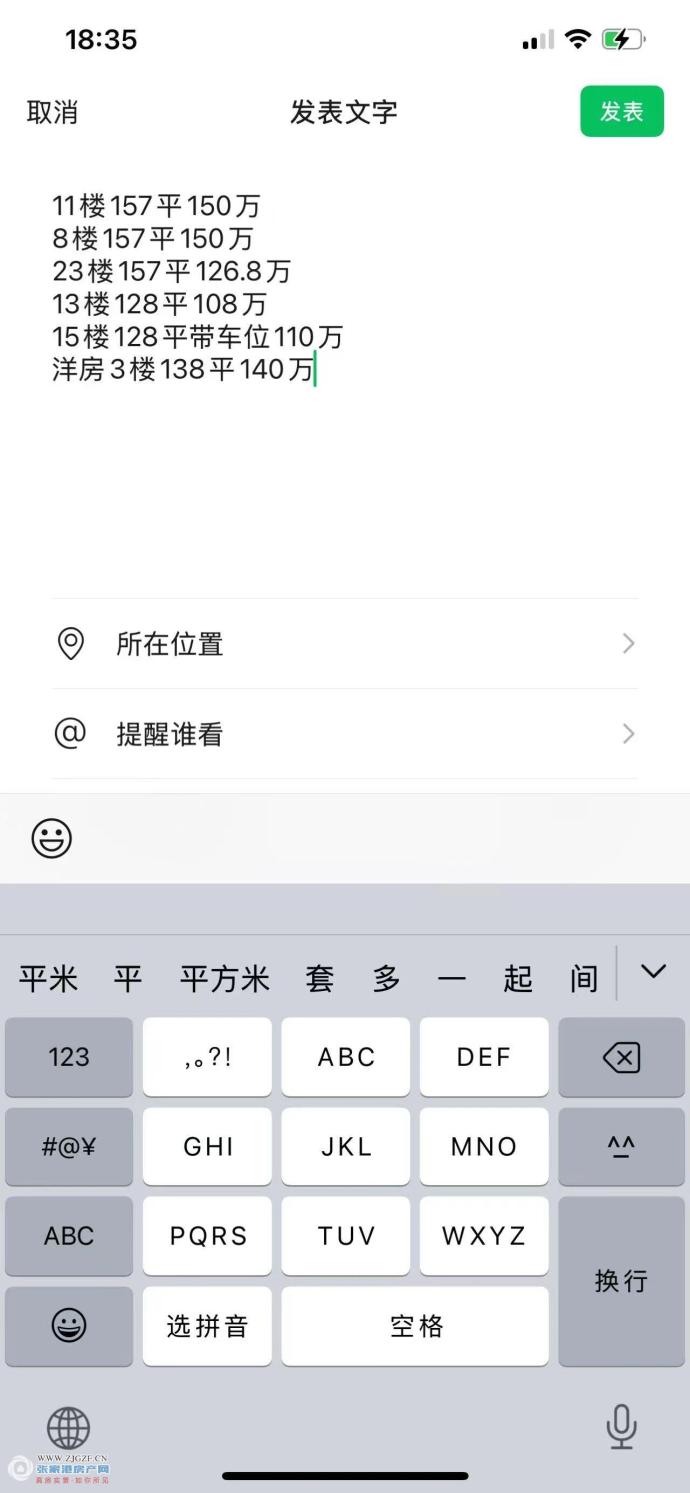This screenshot has width=690, height=1493.
Task: Switch input language with globe key
Action: pos(69,1428)
